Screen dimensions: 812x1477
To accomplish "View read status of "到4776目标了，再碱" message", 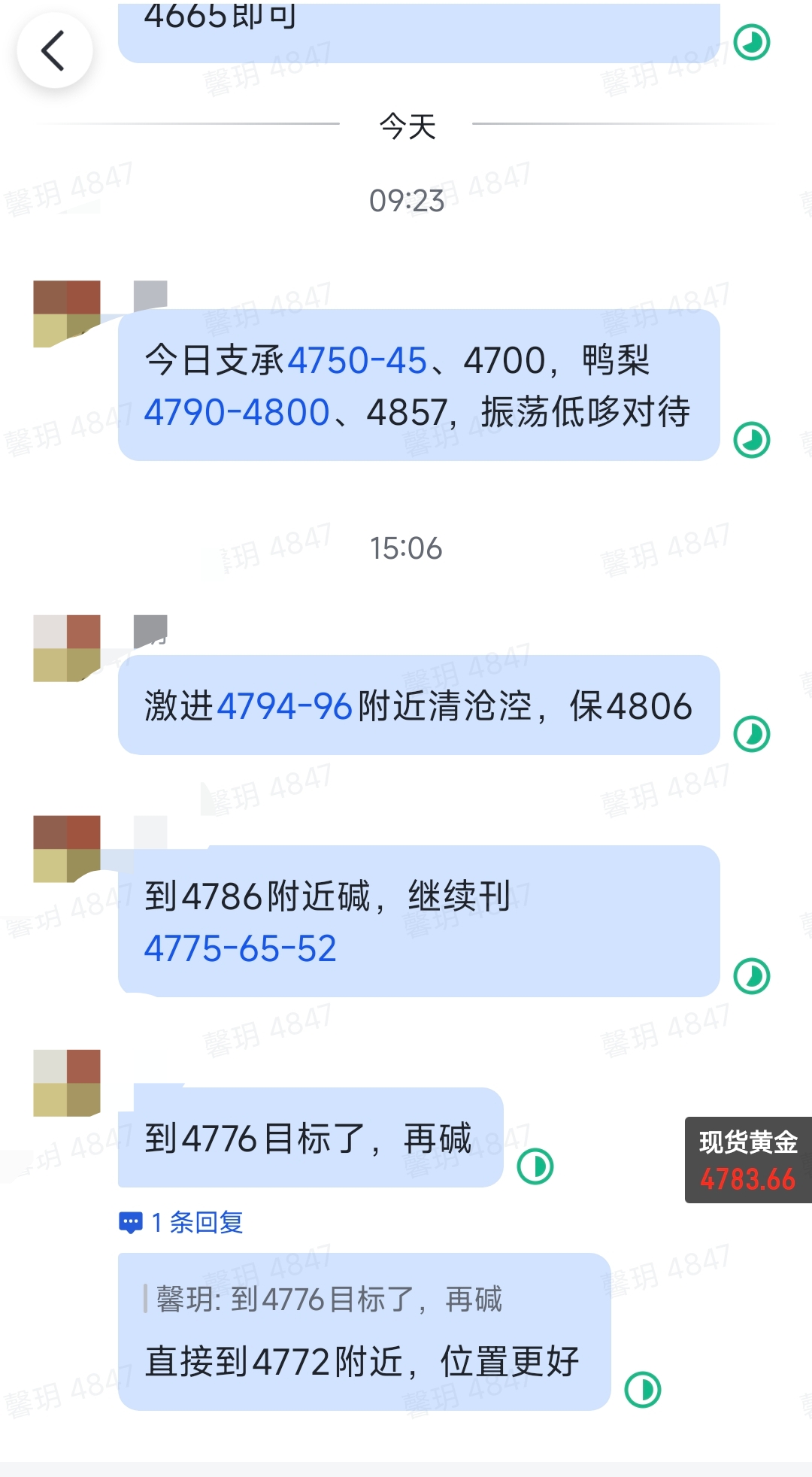I will pos(535,1166).
